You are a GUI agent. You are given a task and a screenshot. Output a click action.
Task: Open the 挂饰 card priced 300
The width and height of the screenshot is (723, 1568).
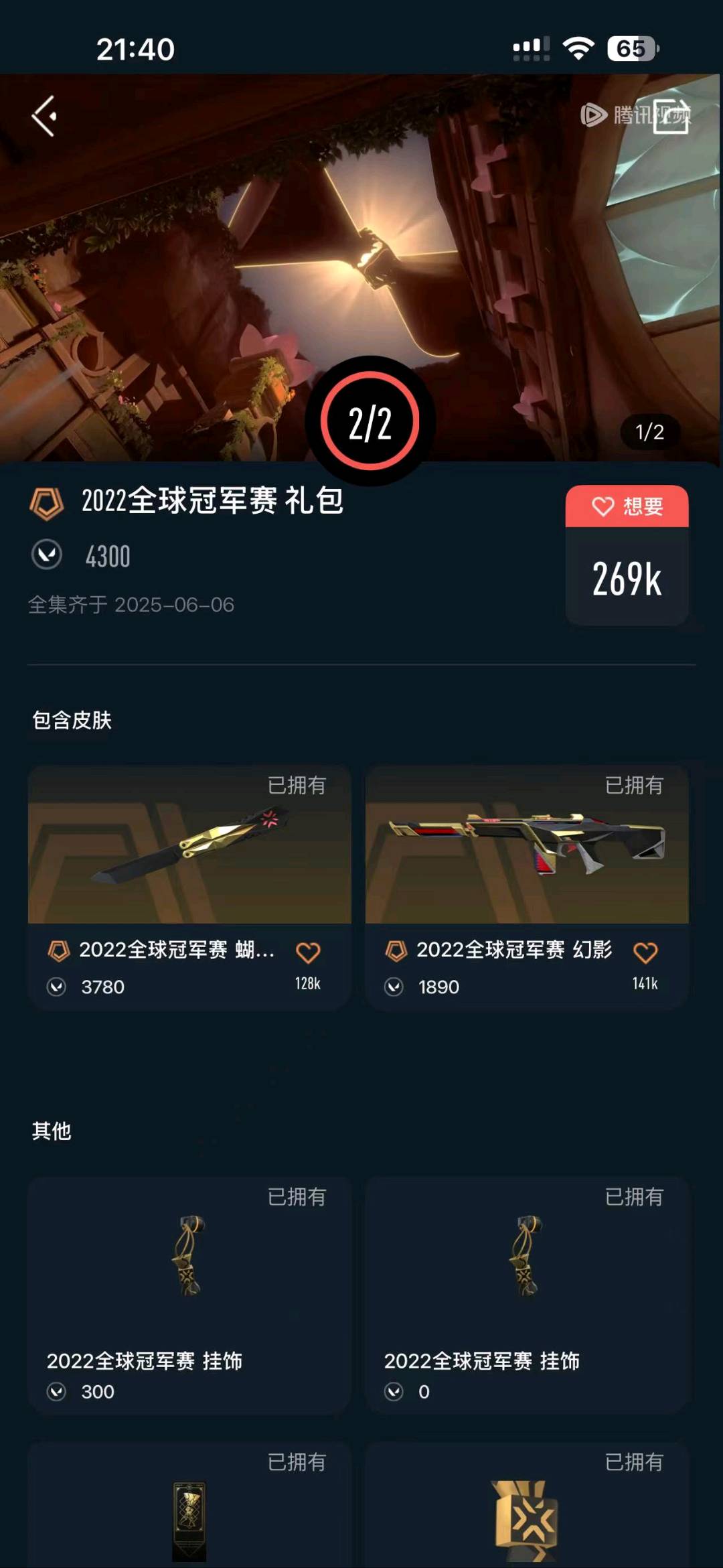(x=189, y=1293)
